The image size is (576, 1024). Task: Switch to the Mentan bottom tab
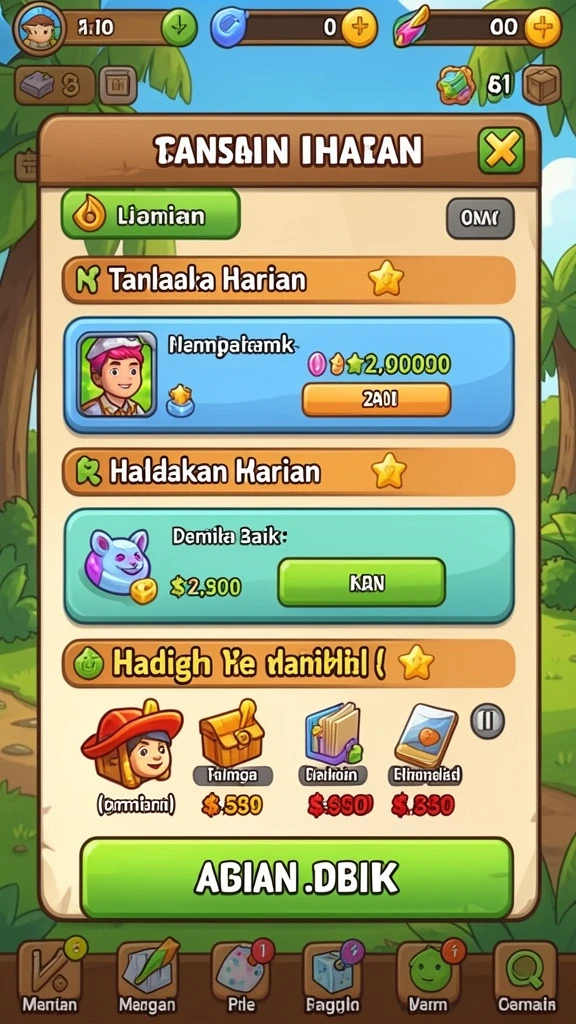click(50, 976)
